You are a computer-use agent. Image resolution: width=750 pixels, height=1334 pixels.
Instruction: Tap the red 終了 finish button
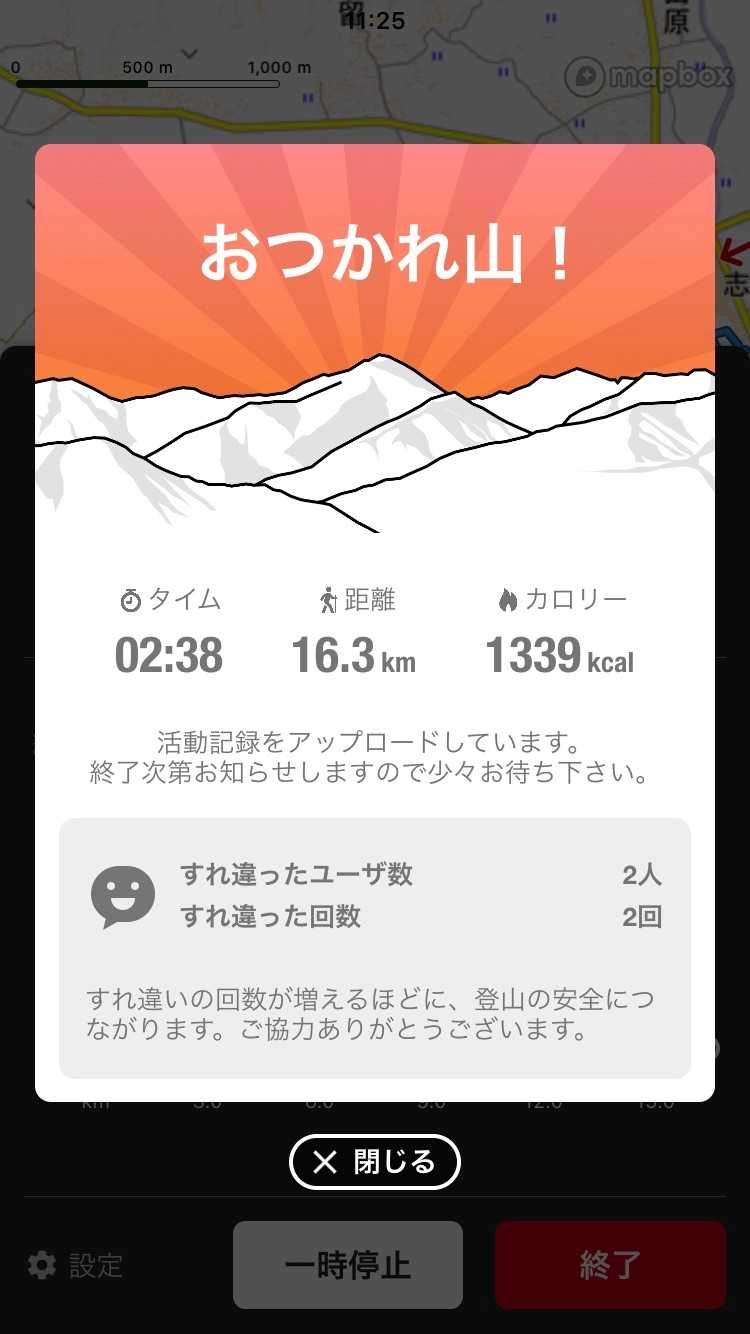pos(610,1265)
